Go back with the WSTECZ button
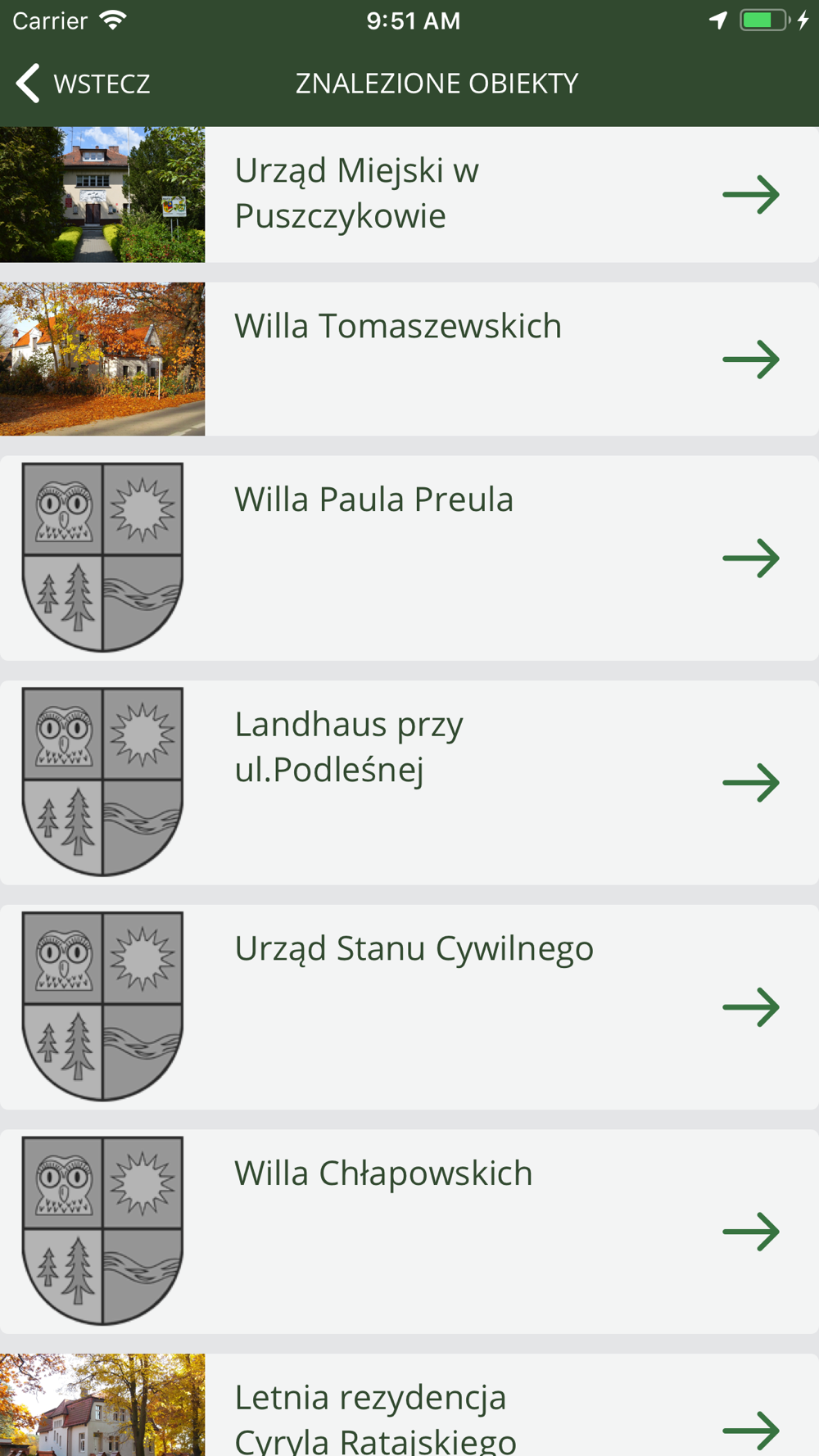 [x=83, y=84]
